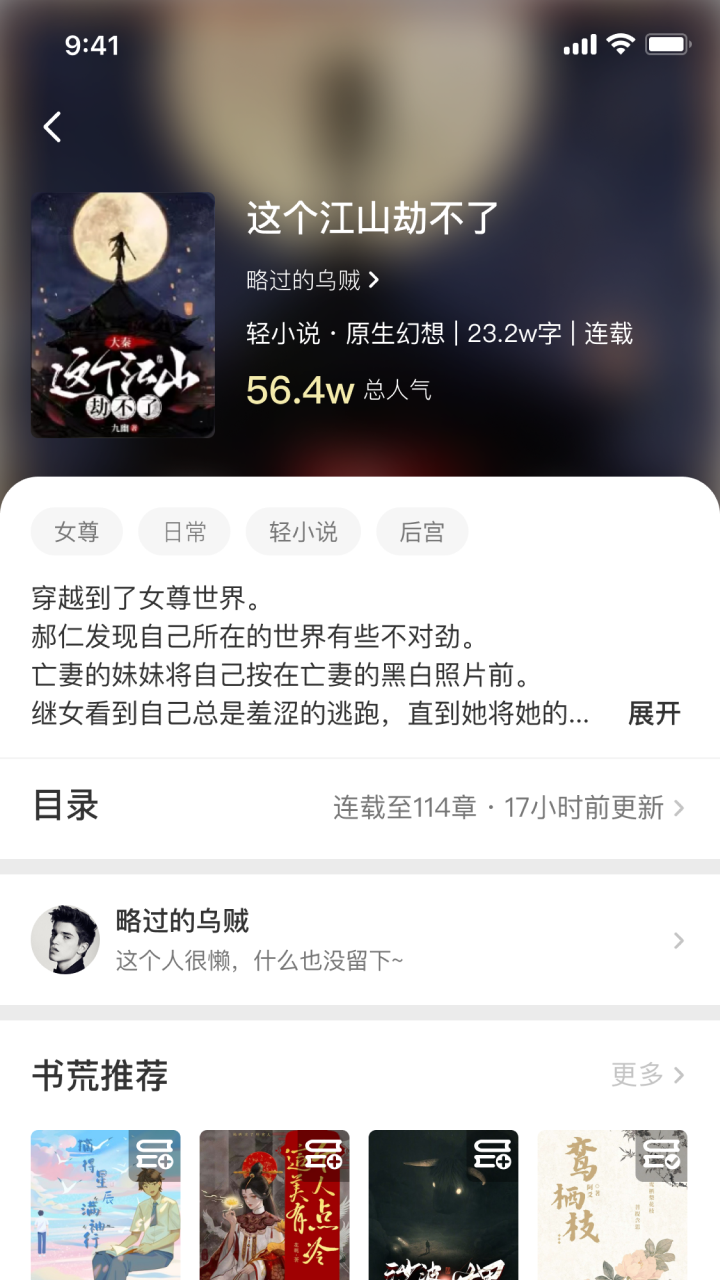Screen dimensions: 720x1280
Task: Tap the 轻小说 tag chip
Action: pos(303,532)
